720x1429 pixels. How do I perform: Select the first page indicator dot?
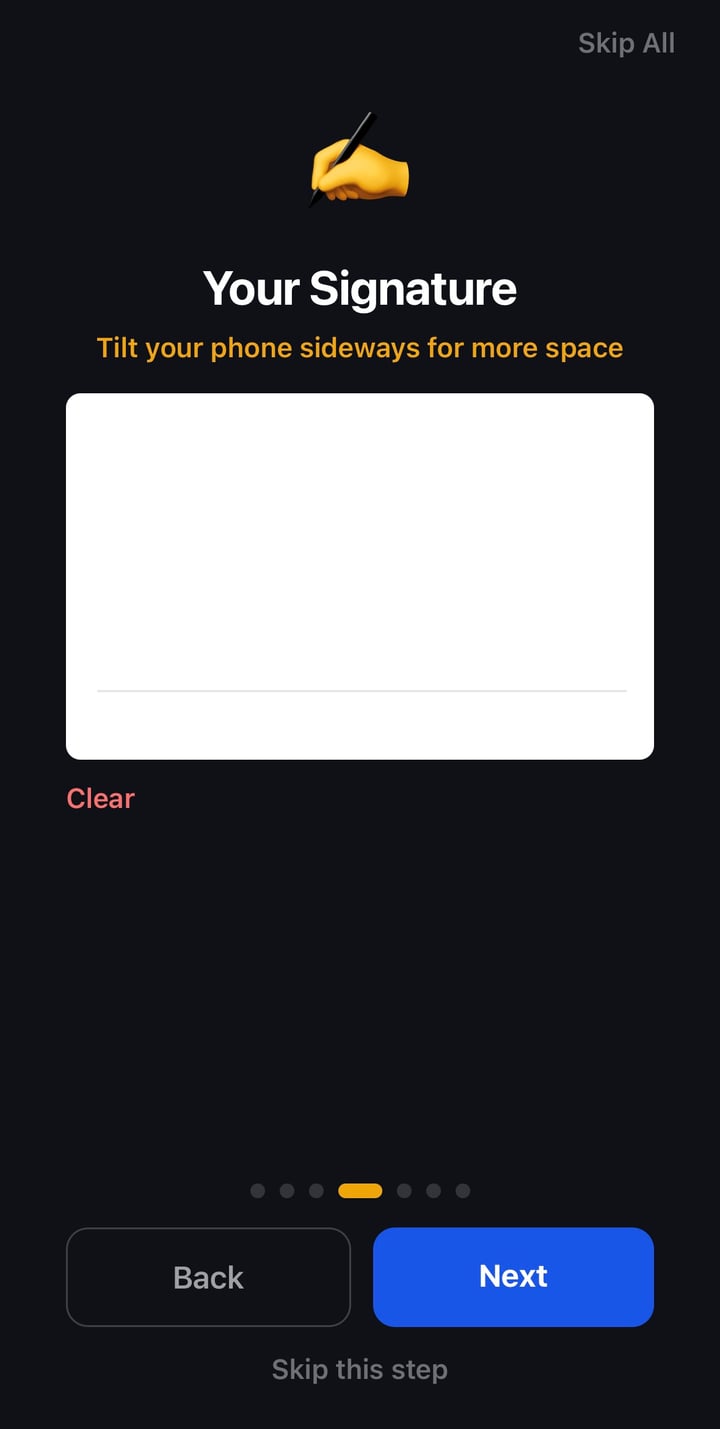258,1191
